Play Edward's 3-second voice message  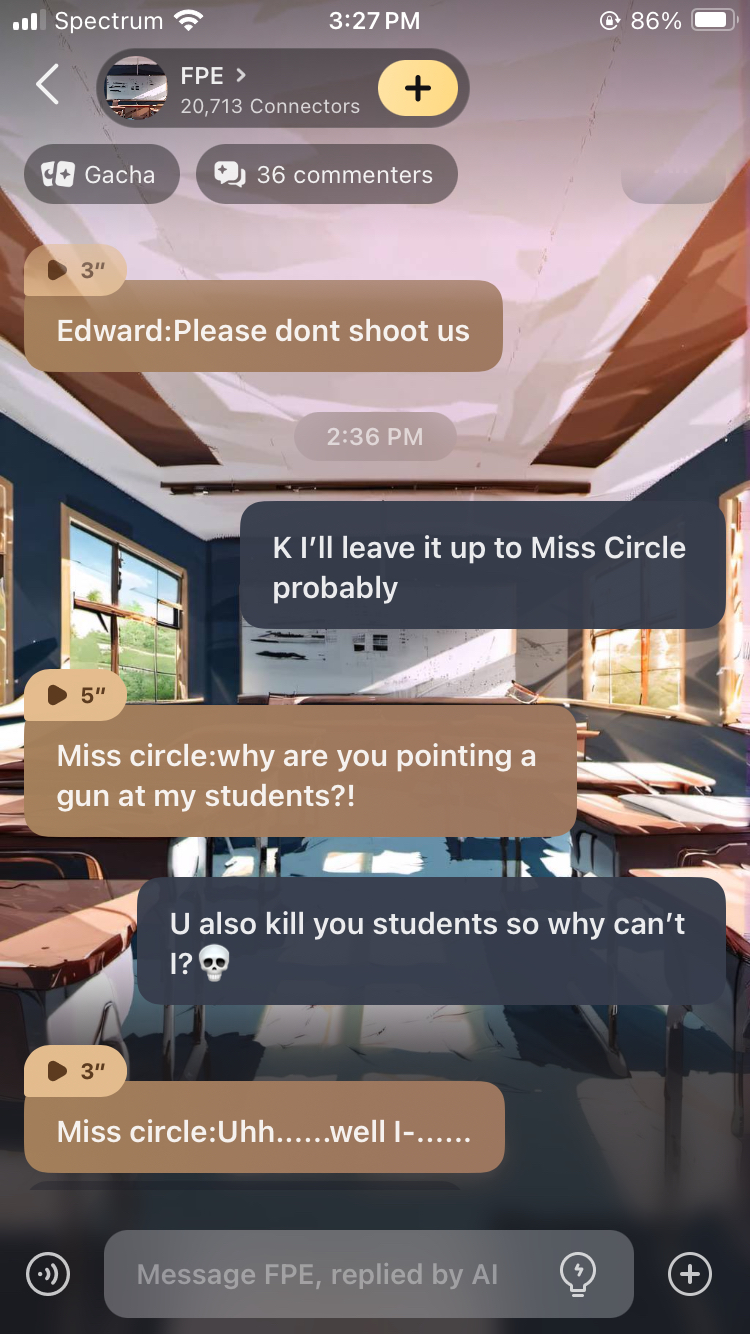point(75,270)
